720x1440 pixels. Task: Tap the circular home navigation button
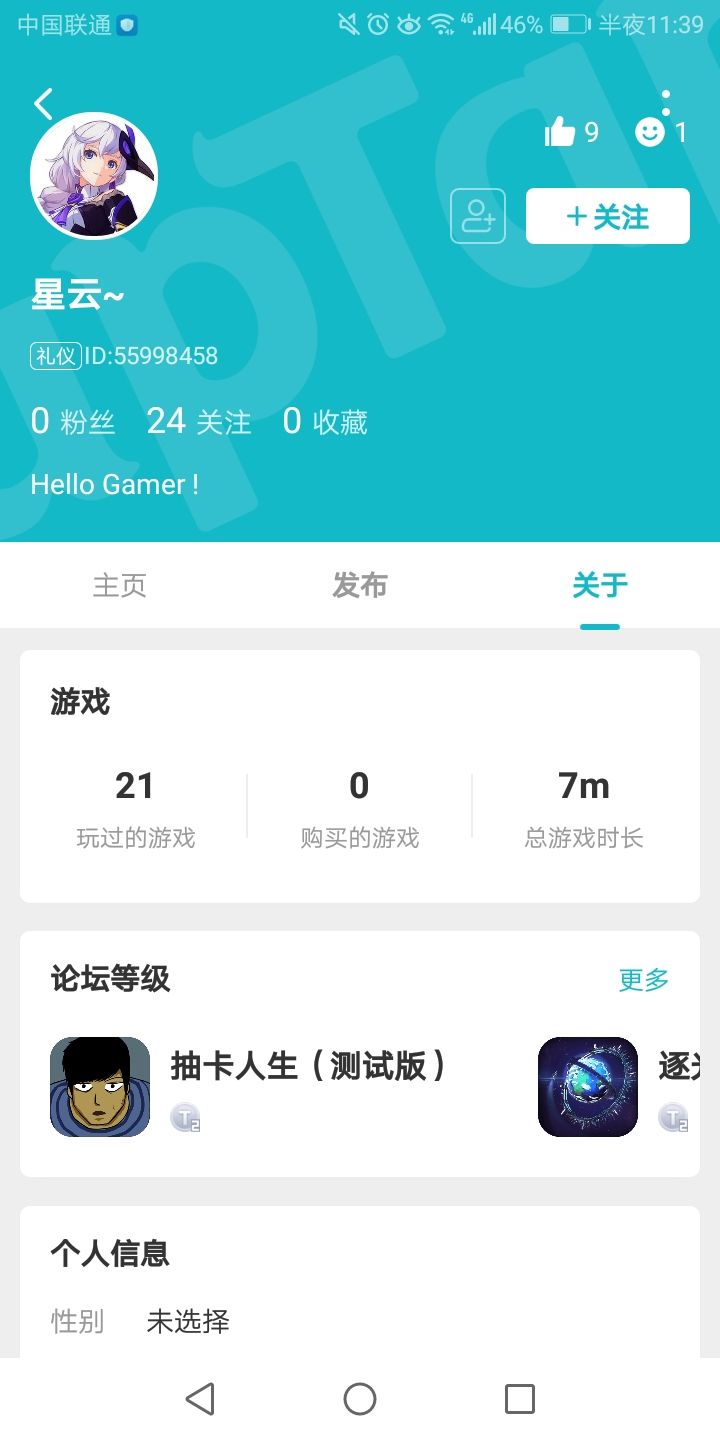click(360, 1400)
